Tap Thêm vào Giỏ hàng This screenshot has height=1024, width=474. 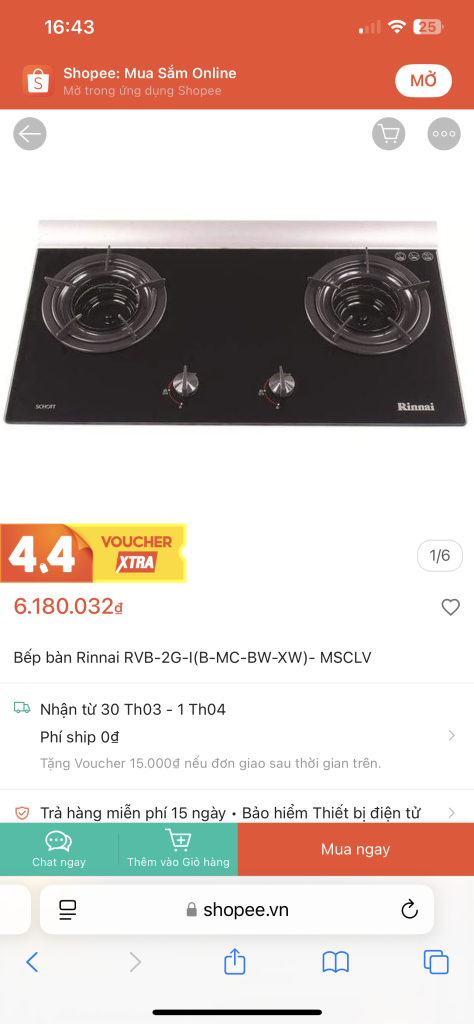178,849
